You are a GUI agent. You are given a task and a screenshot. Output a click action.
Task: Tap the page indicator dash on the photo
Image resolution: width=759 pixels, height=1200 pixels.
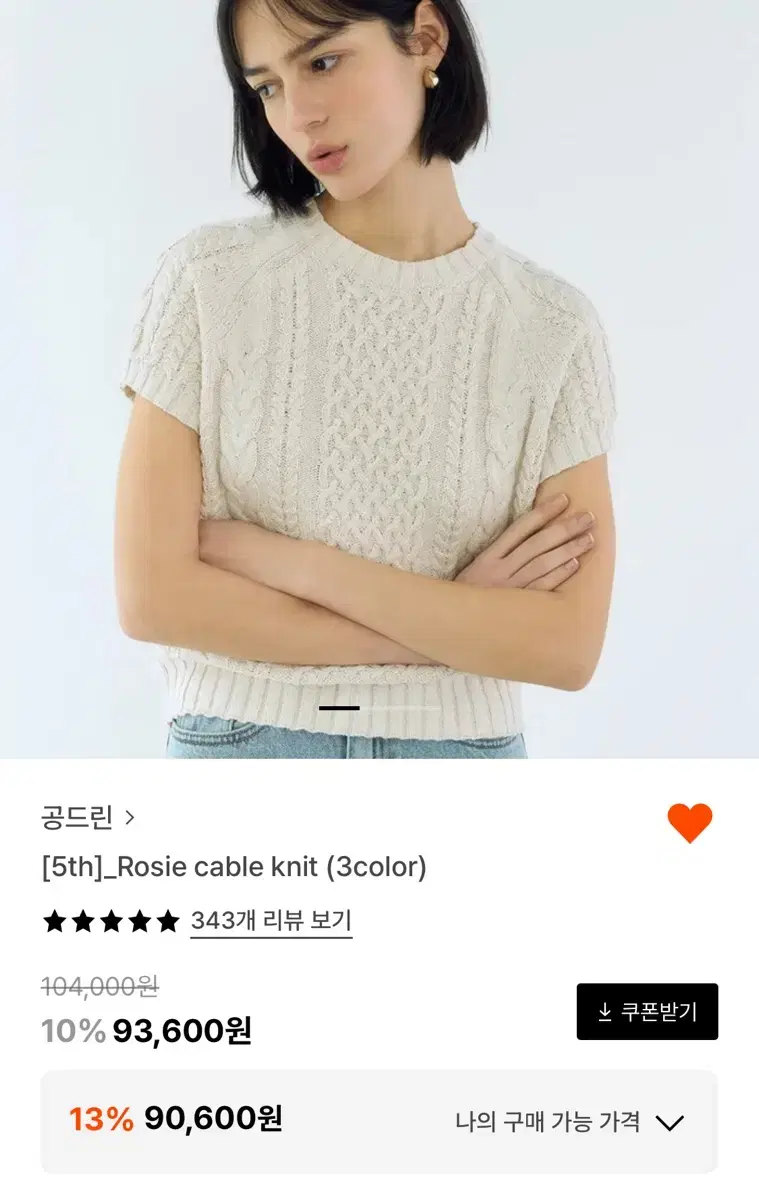tap(335, 707)
